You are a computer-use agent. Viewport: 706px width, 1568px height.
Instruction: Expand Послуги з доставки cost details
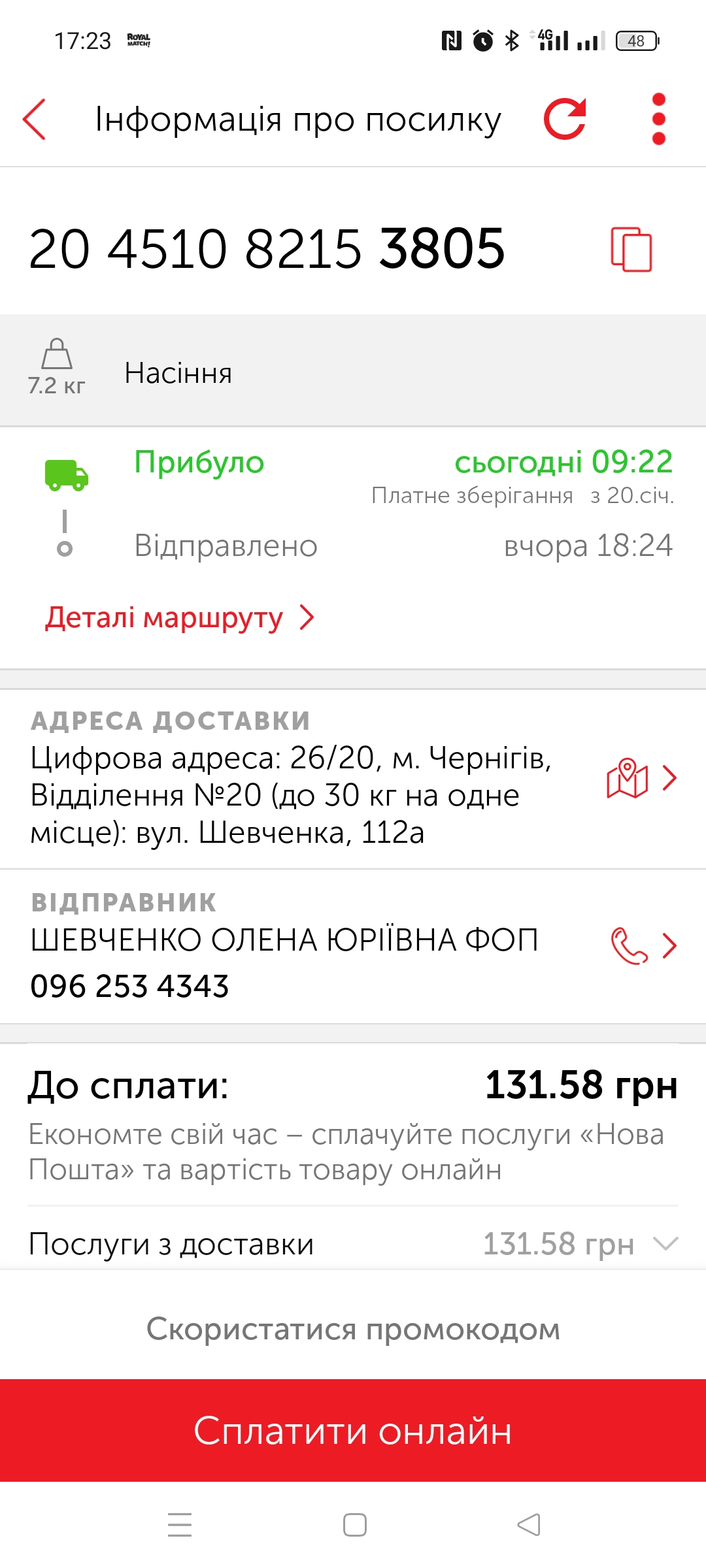pos(353,1243)
